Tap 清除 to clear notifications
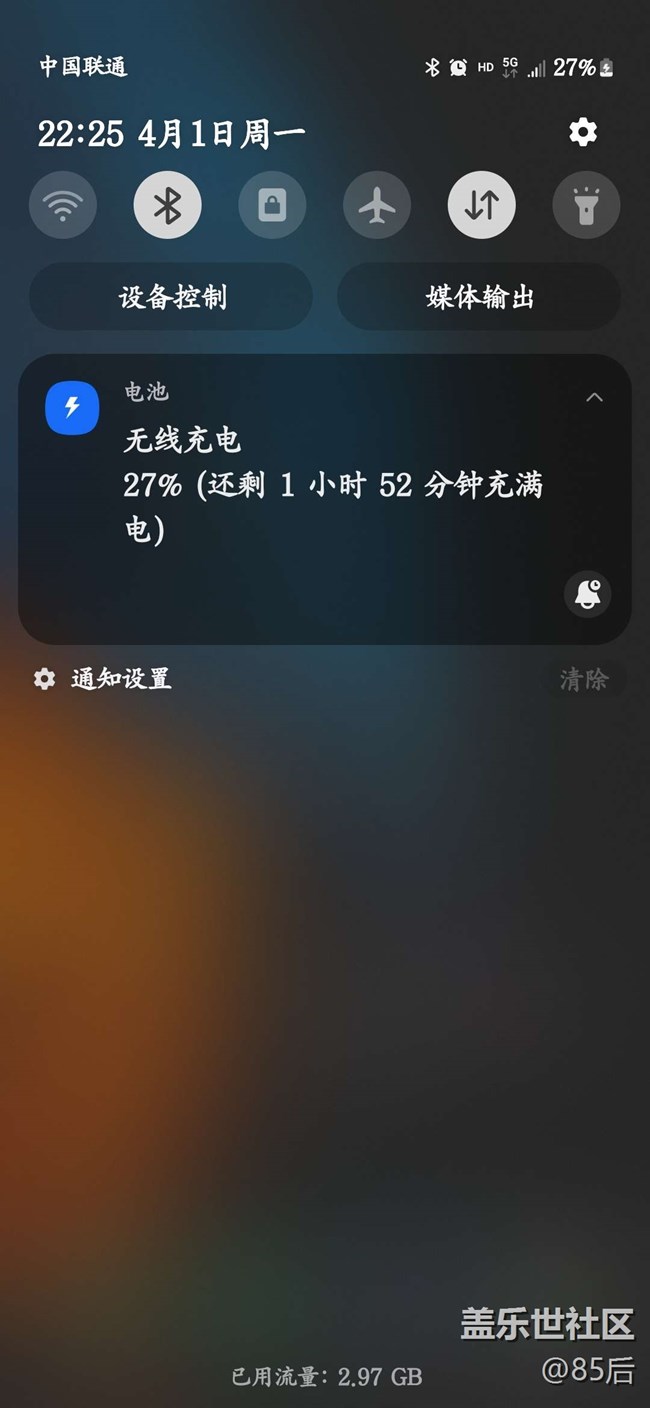Viewport: 650px width, 1408px height. pyautogui.click(x=584, y=680)
